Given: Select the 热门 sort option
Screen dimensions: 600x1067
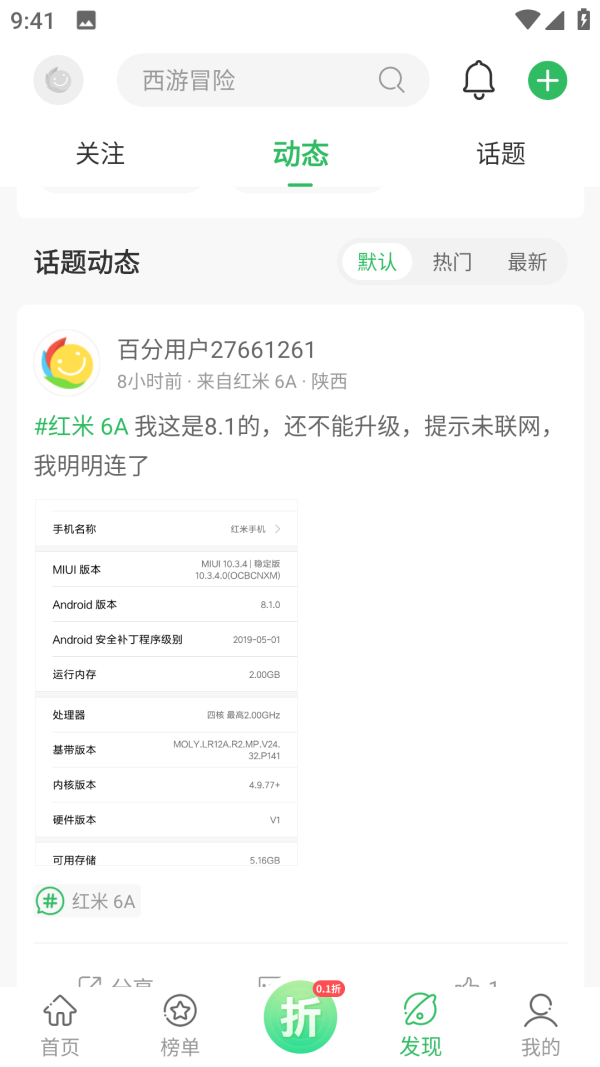Looking at the screenshot, I should (452, 262).
